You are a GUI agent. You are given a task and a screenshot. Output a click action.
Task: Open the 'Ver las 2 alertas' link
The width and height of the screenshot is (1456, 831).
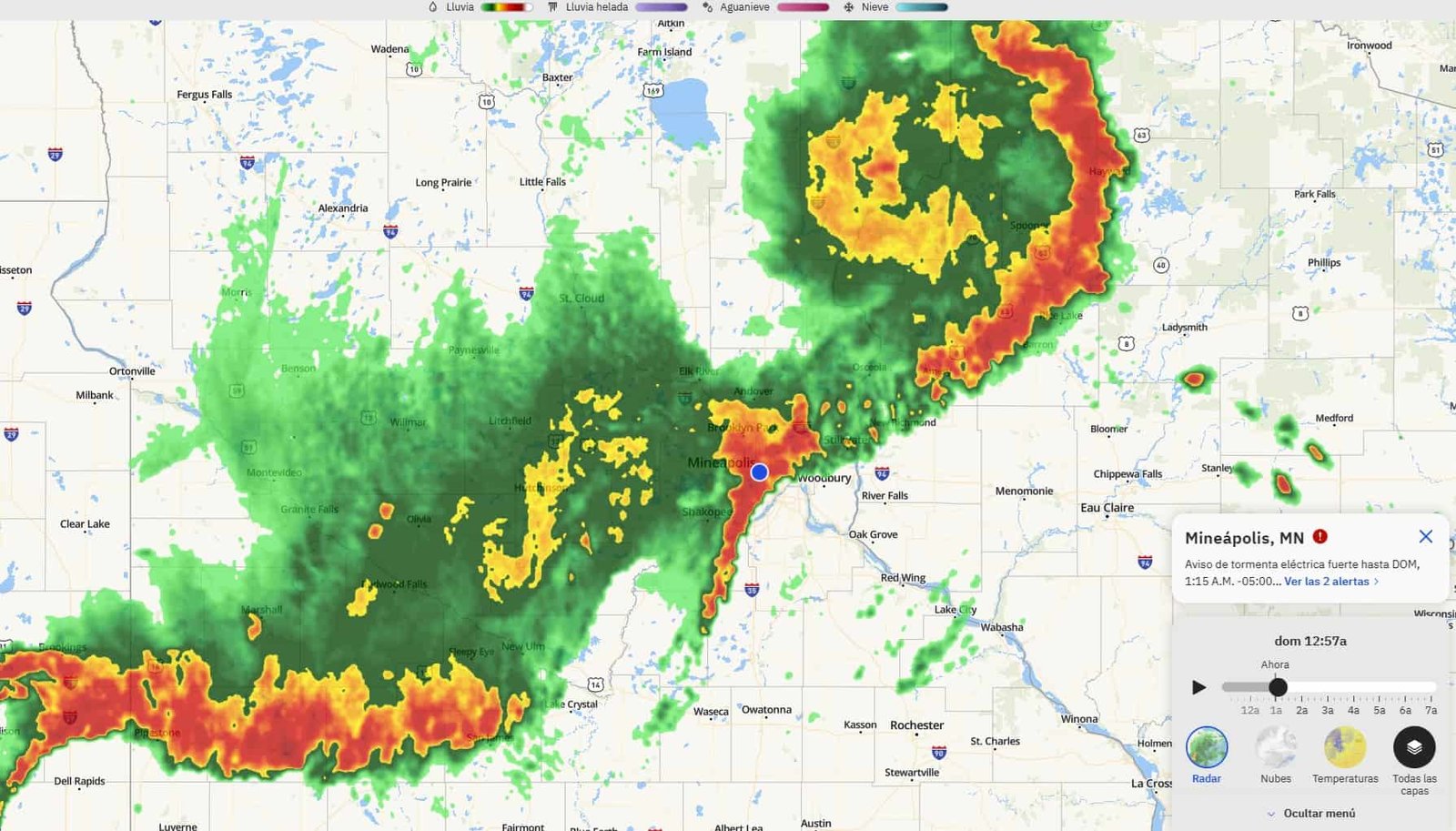coord(1330,582)
